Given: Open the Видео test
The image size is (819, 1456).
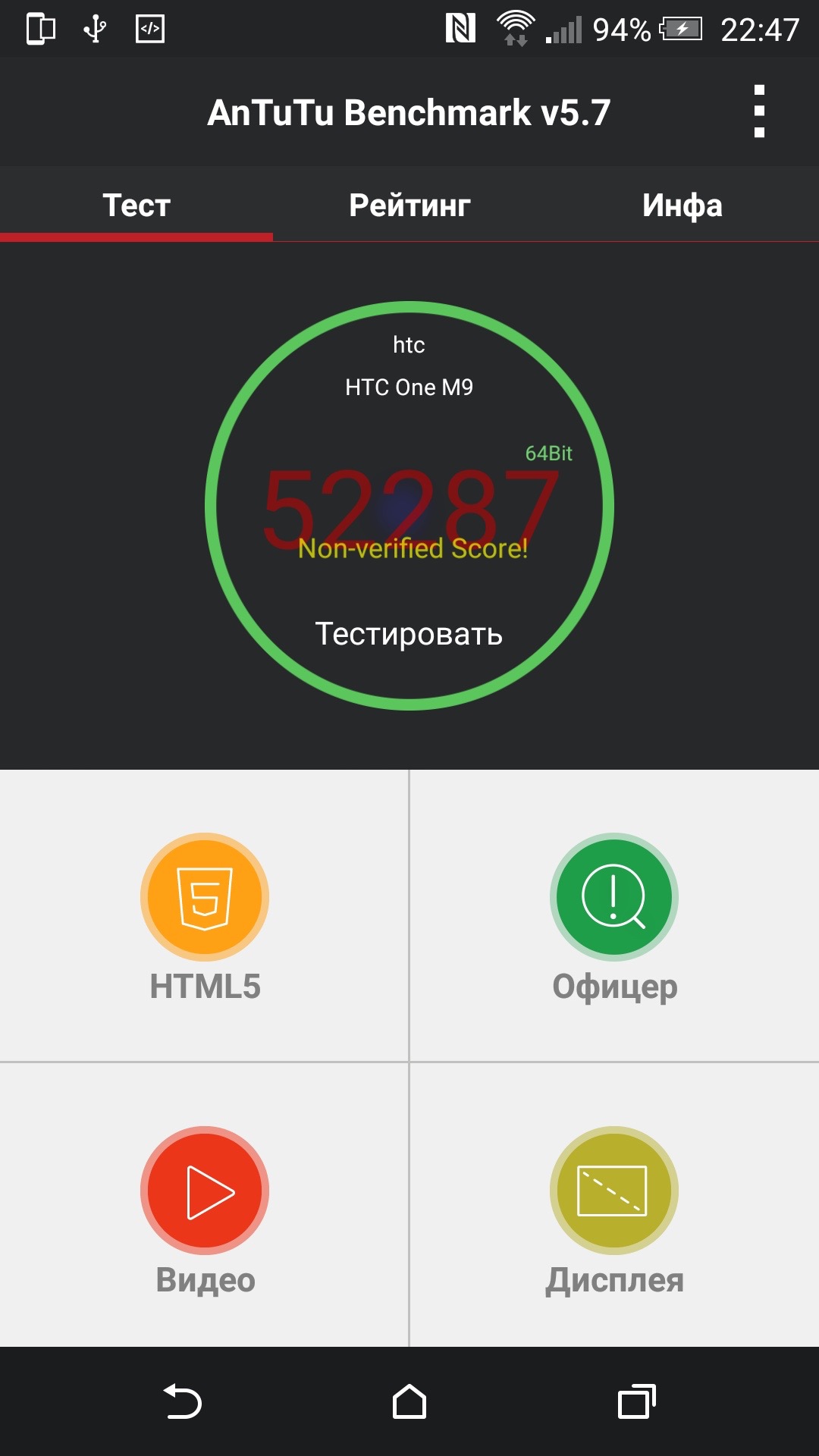Looking at the screenshot, I should (205, 1206).
